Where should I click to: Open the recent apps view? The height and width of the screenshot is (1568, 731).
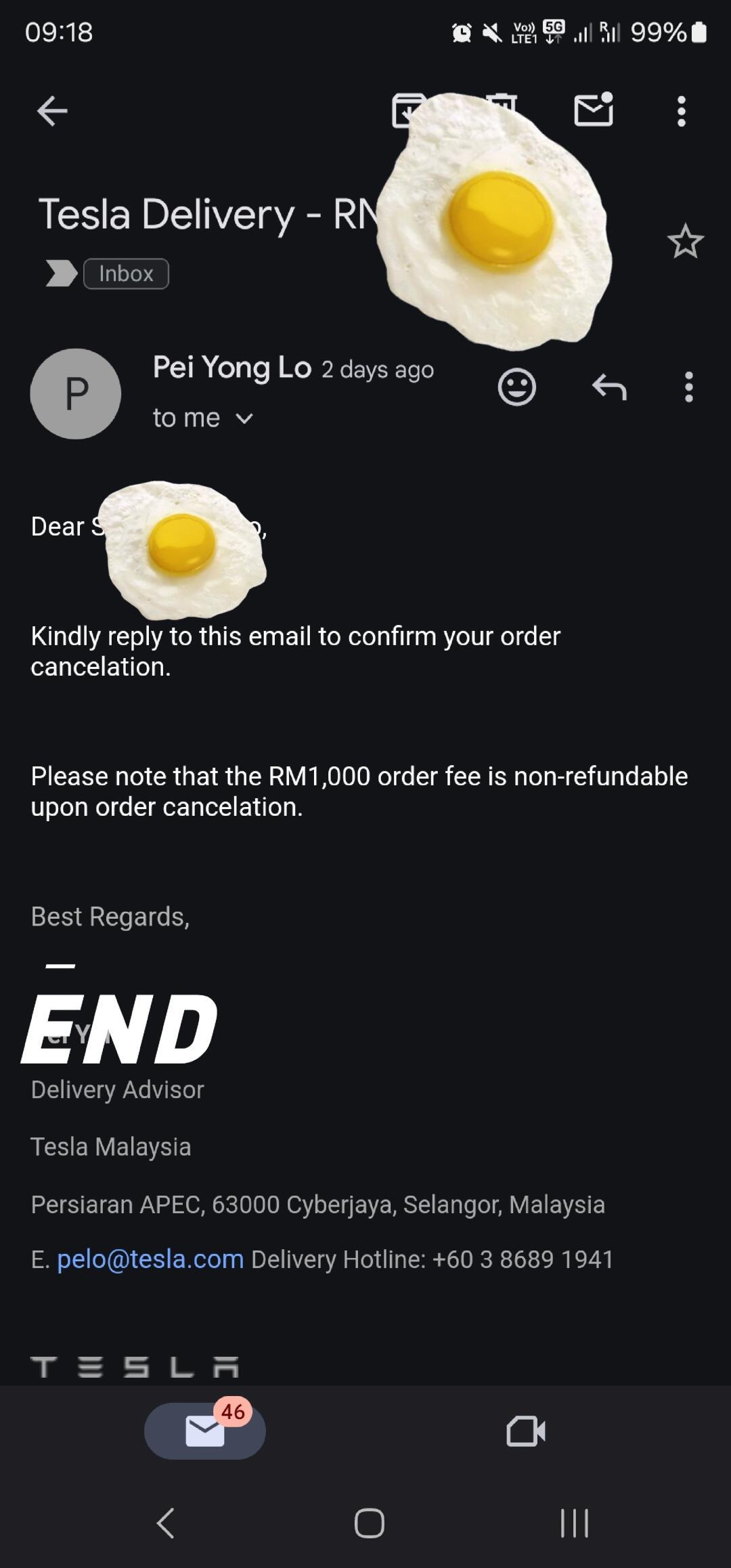574,1523
